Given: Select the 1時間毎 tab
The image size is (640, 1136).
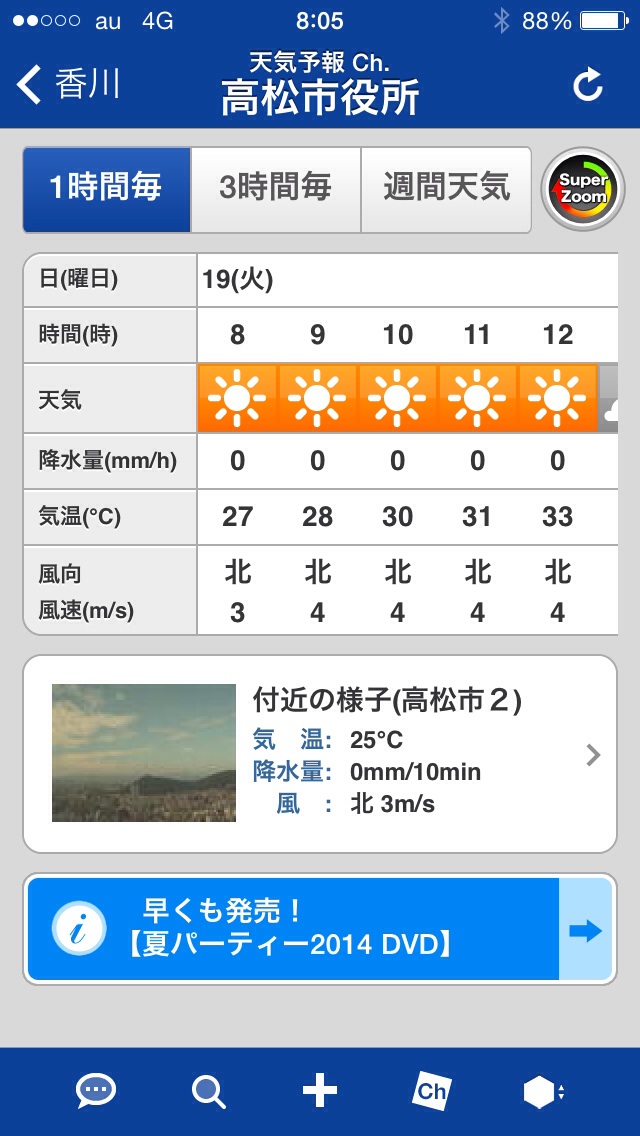Looking at the screenshot, I should coord(106,189).
